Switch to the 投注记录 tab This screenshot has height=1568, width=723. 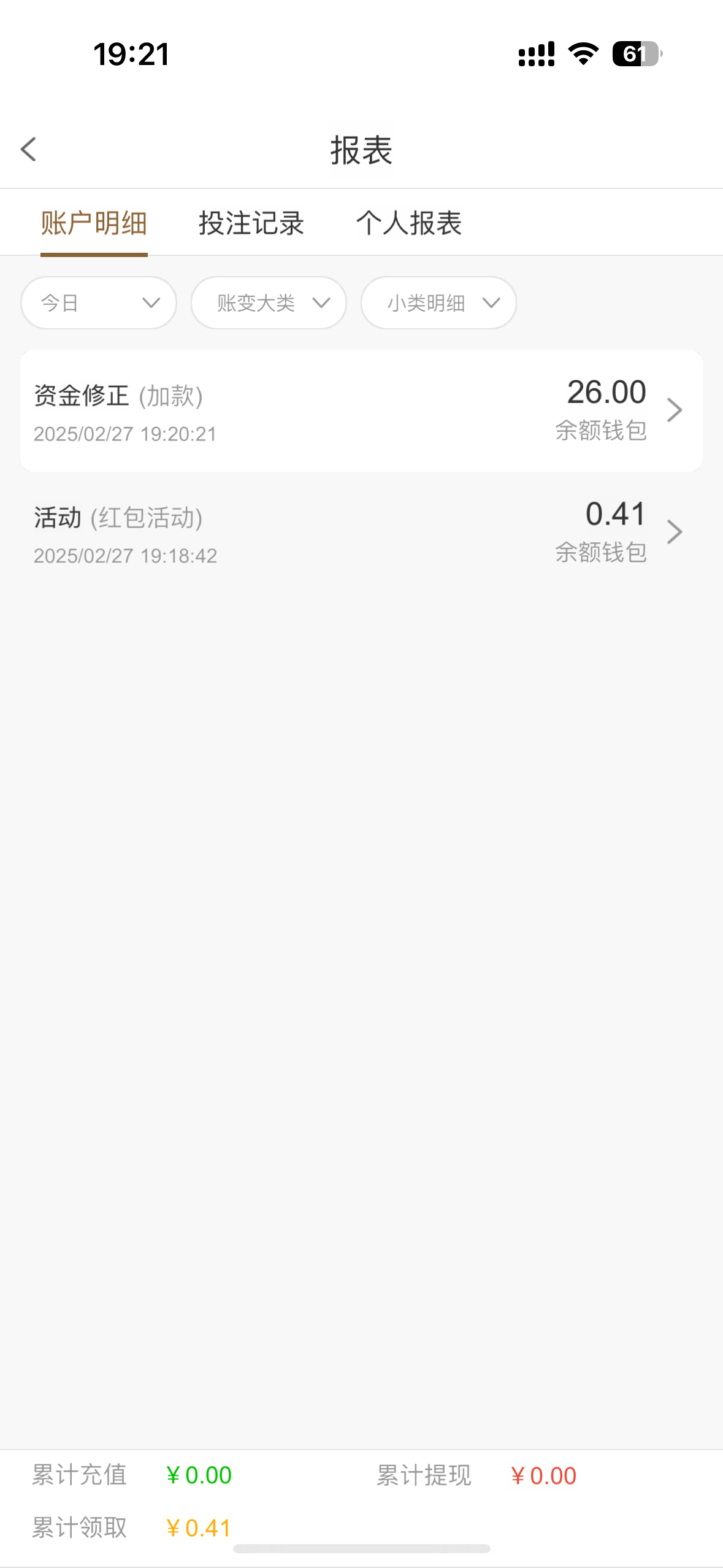pos(251,223)
